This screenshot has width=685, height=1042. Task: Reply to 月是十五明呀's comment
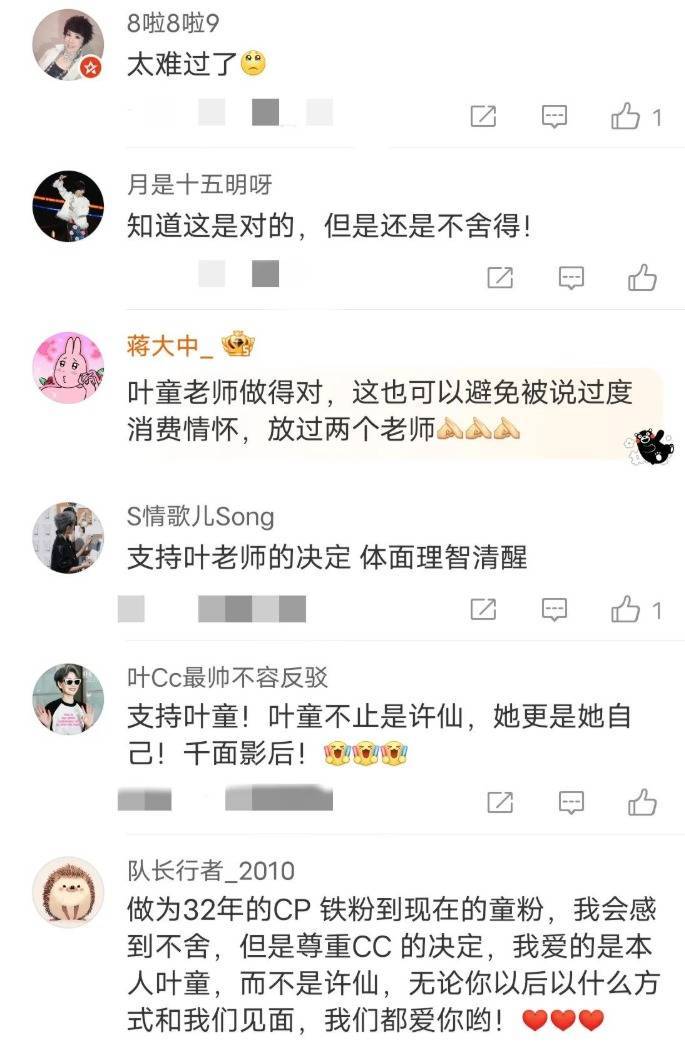[x=571, y=277]
